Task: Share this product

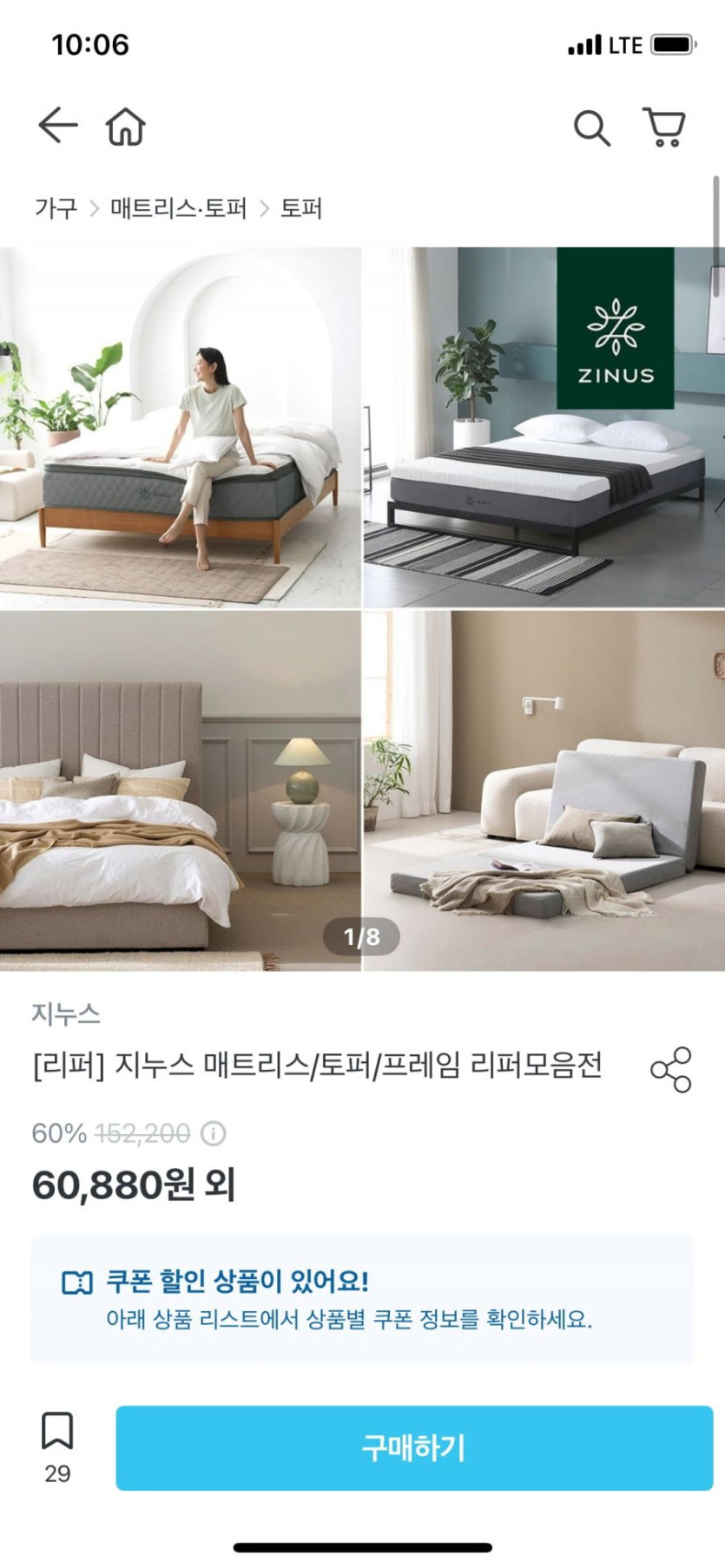Action: pos(671,1069)
